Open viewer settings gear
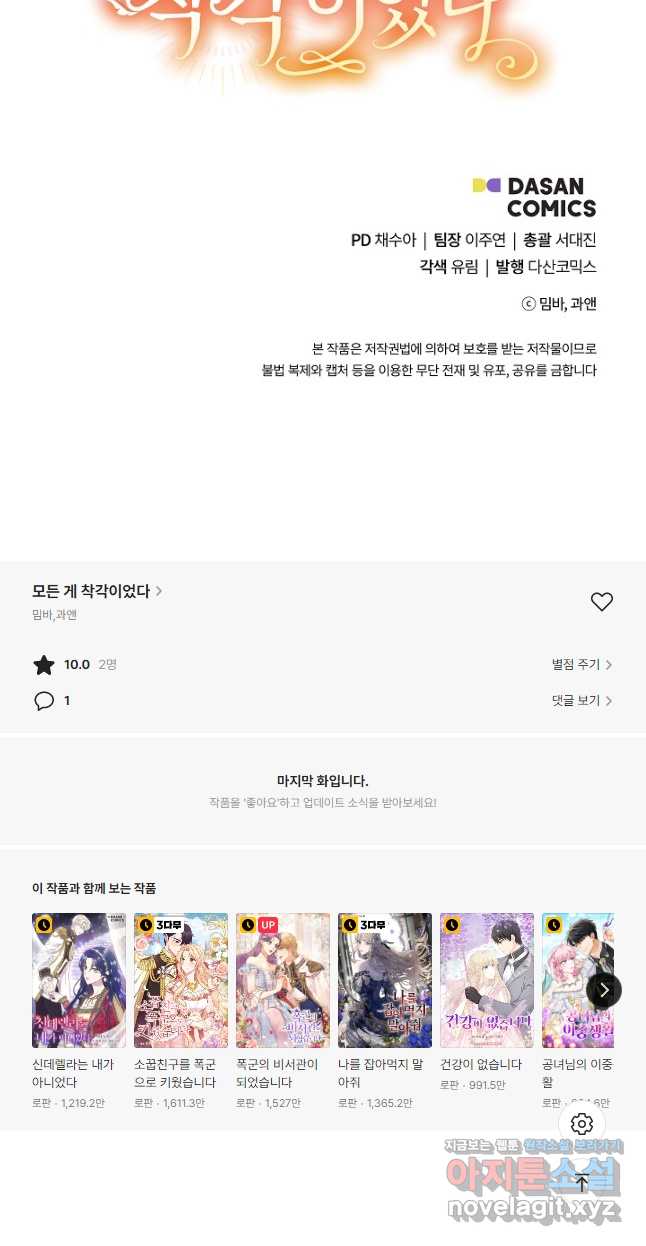Screen dimensions: 646x1246 click(x=582, y=1124)
